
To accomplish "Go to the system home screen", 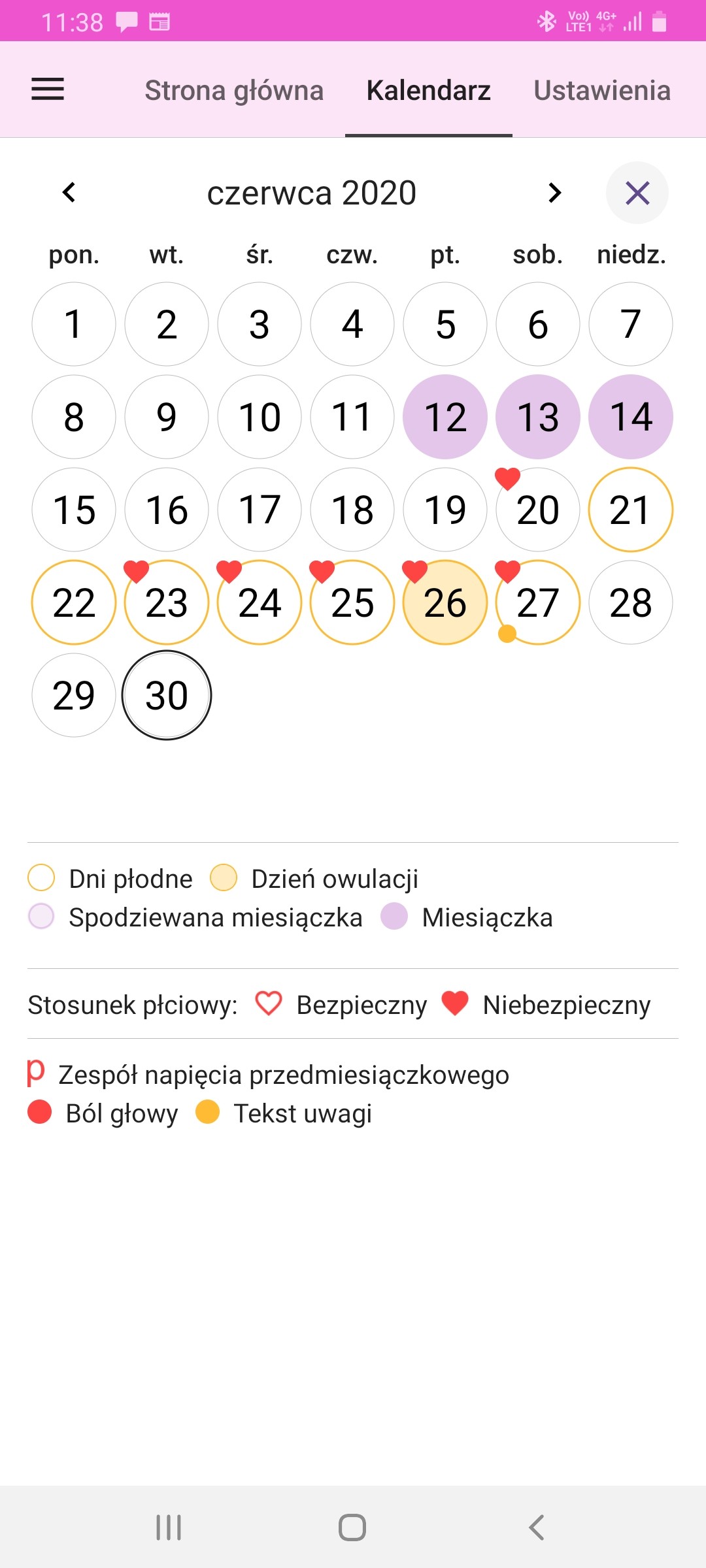I will pos(352,1527).
